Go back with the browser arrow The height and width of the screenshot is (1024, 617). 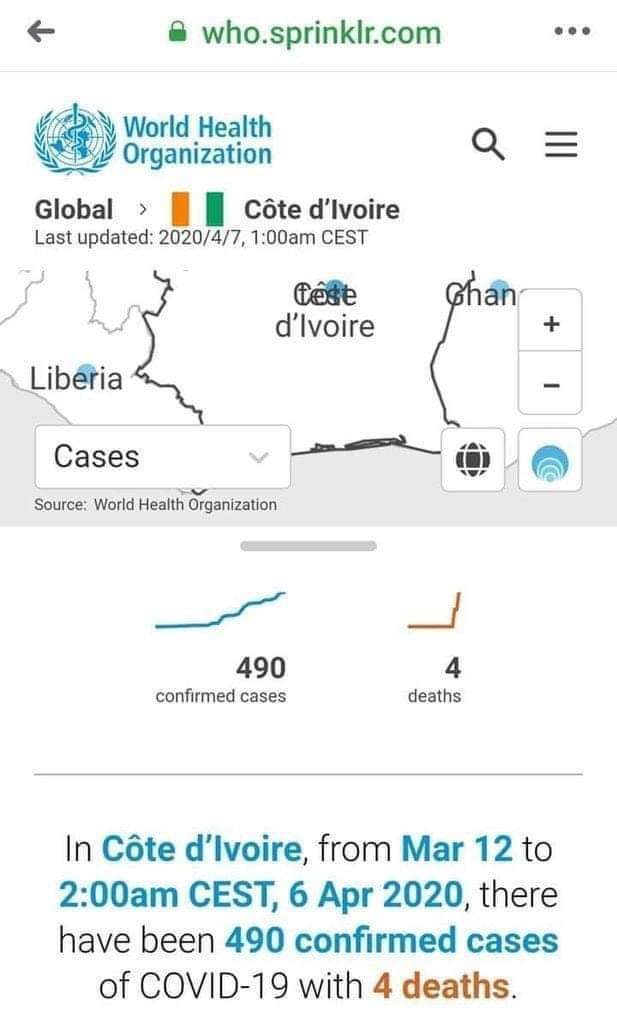click(x=40, y=32)
